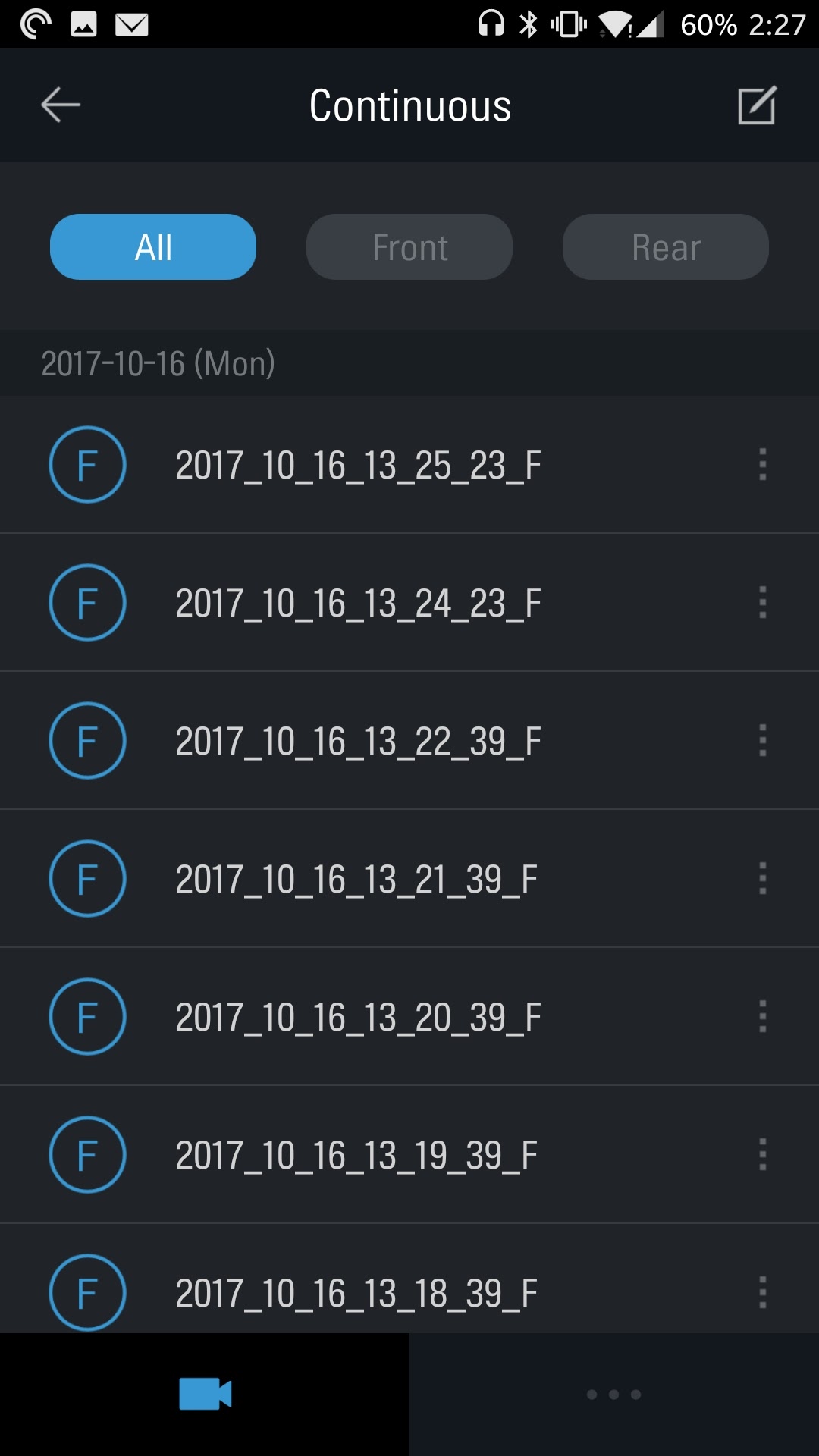Open options for 2017_10_16_13_20_39_F
Viewport: 819px width, 1456px height.
tap(763, 1016)
